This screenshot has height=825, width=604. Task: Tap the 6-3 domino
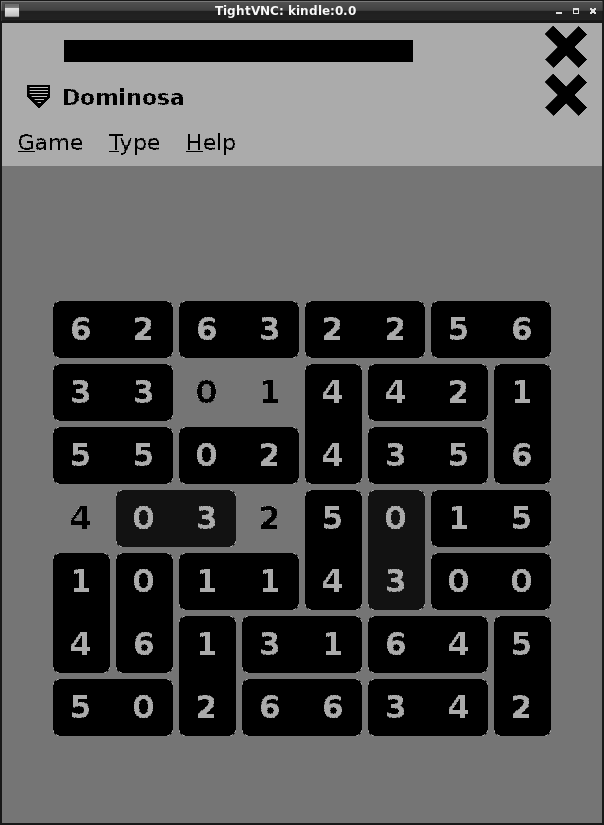[238, 329]
